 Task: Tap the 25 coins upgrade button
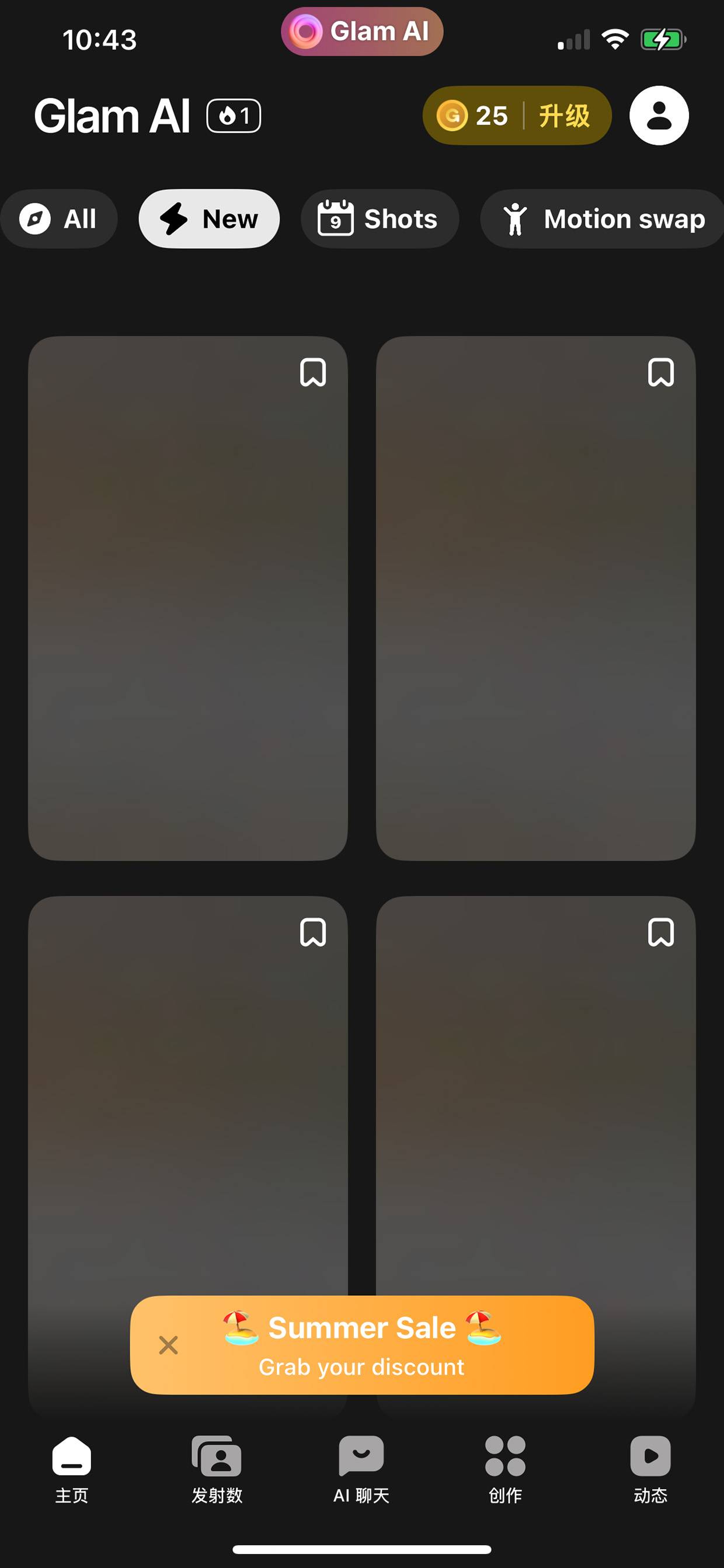click(x=517, y=116)
